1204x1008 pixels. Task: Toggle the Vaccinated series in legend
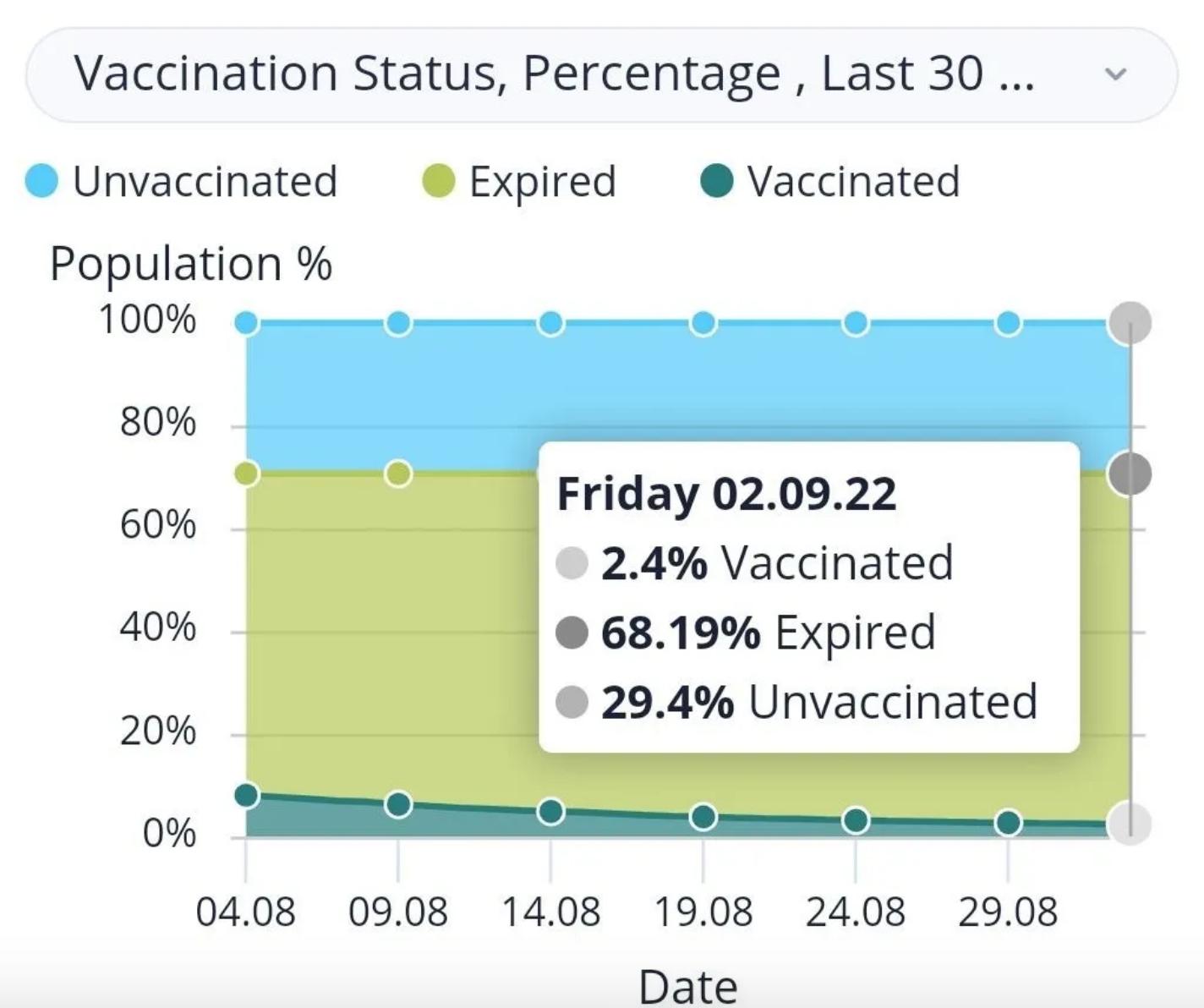point(830,181)
